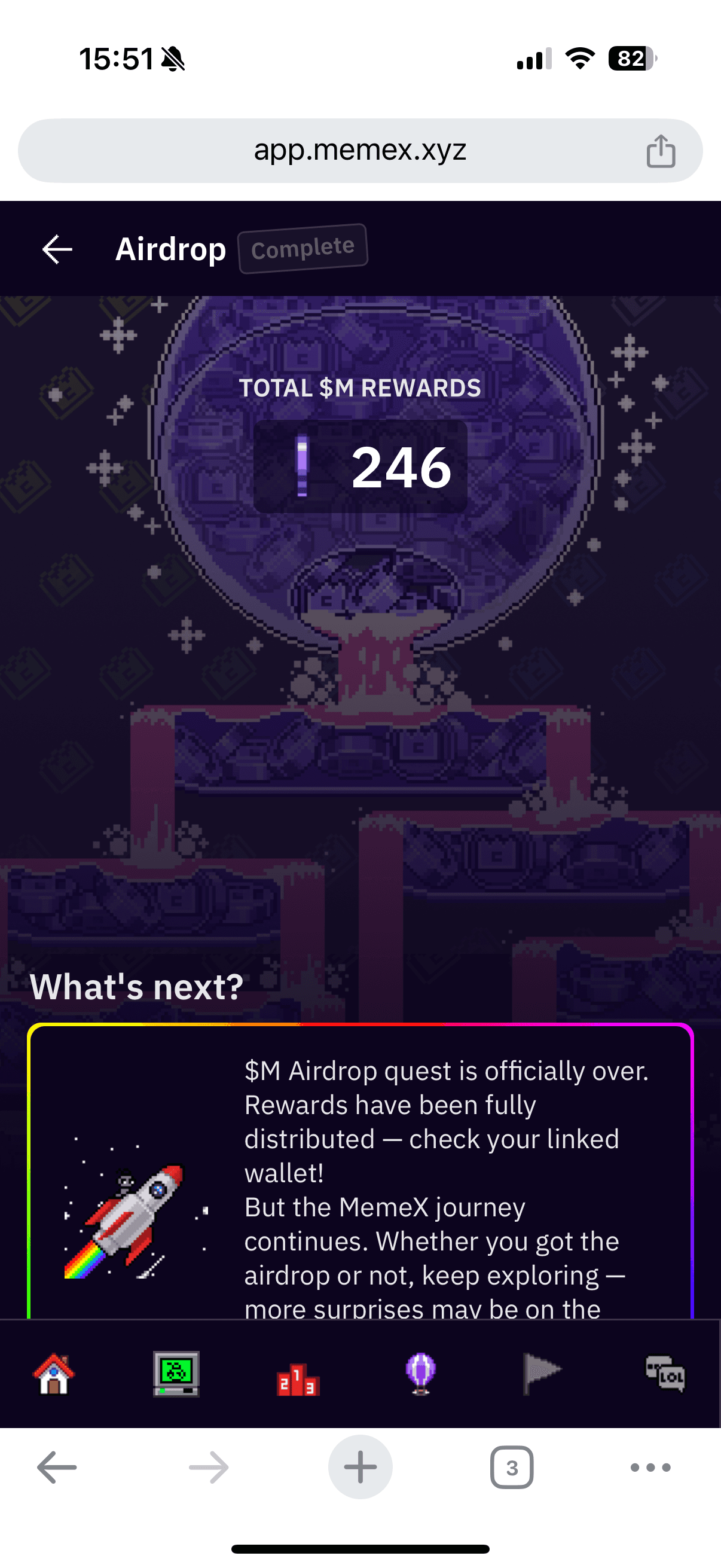
Task: Open the browser's three-dot menu
Action: tap(650, 1468)
